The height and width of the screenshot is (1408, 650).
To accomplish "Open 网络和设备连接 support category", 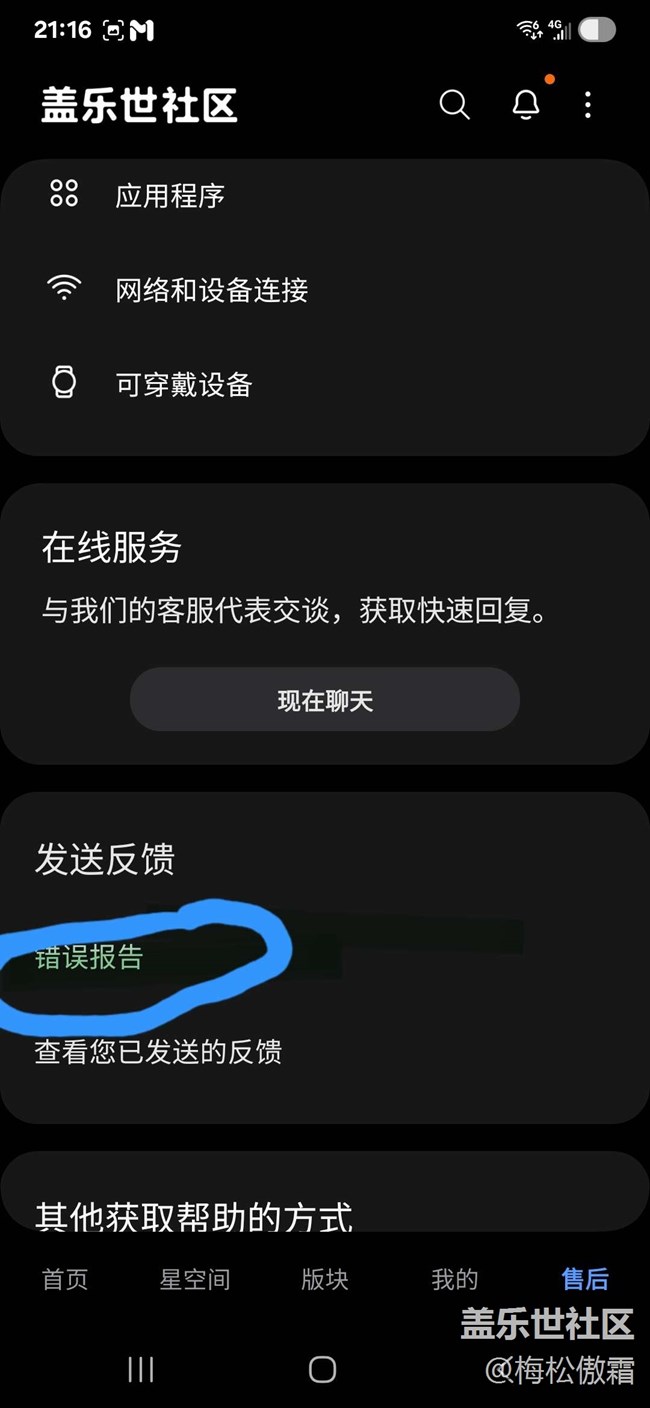I will pos(211,290).
